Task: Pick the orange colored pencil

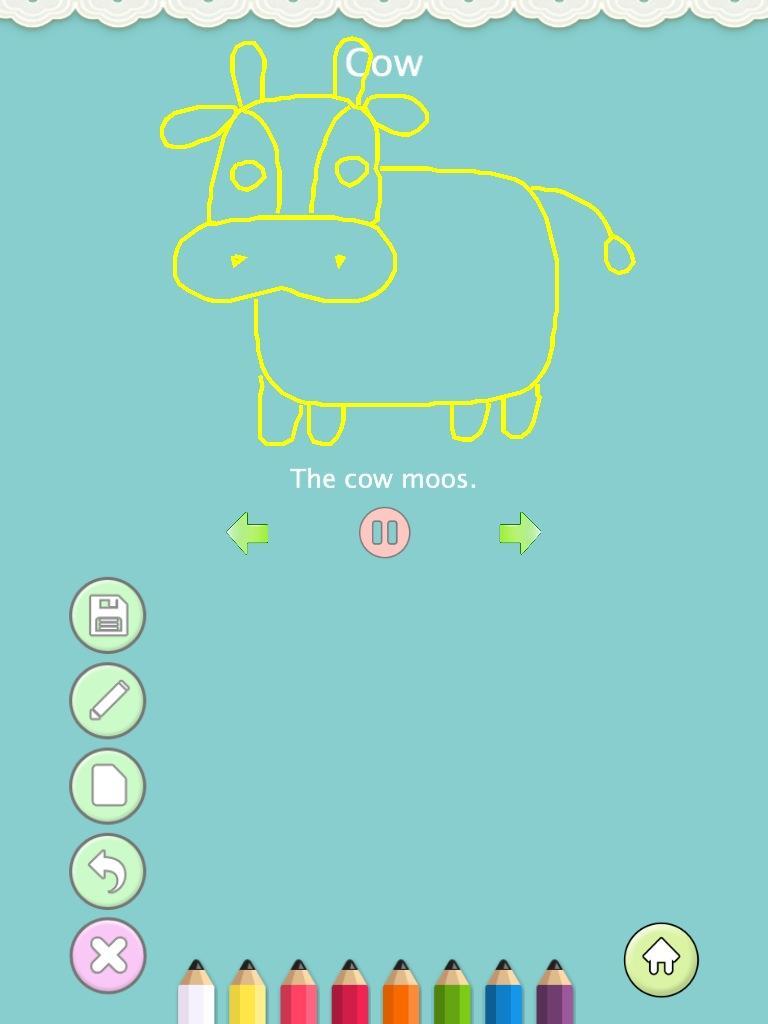Action: [x=401, y=995]
